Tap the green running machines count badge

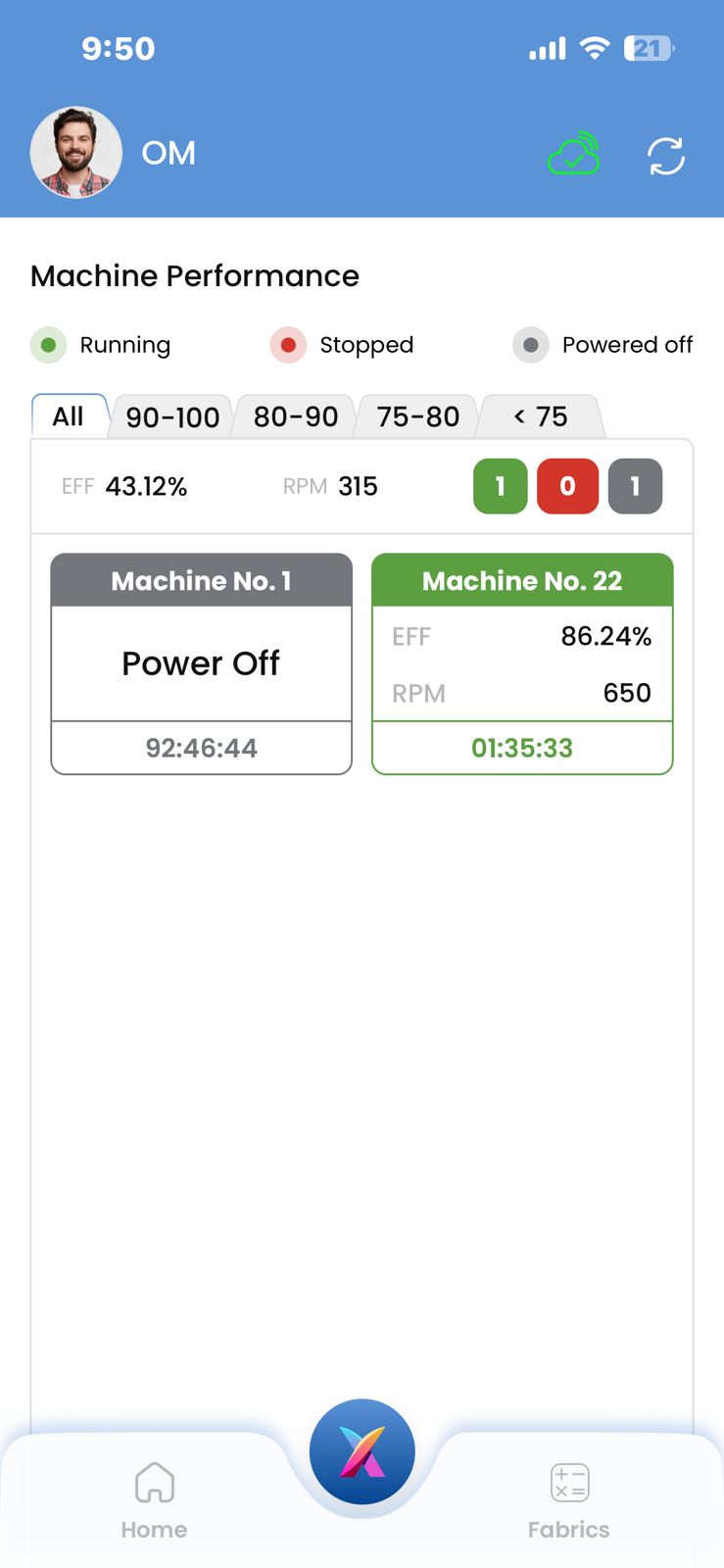[500, 486]
